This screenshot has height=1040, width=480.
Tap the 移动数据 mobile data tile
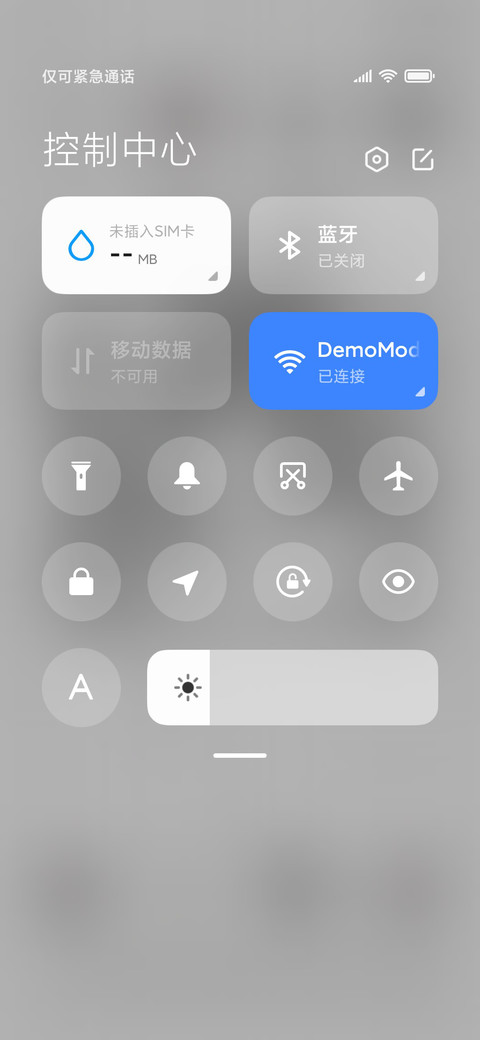[137, 361]
